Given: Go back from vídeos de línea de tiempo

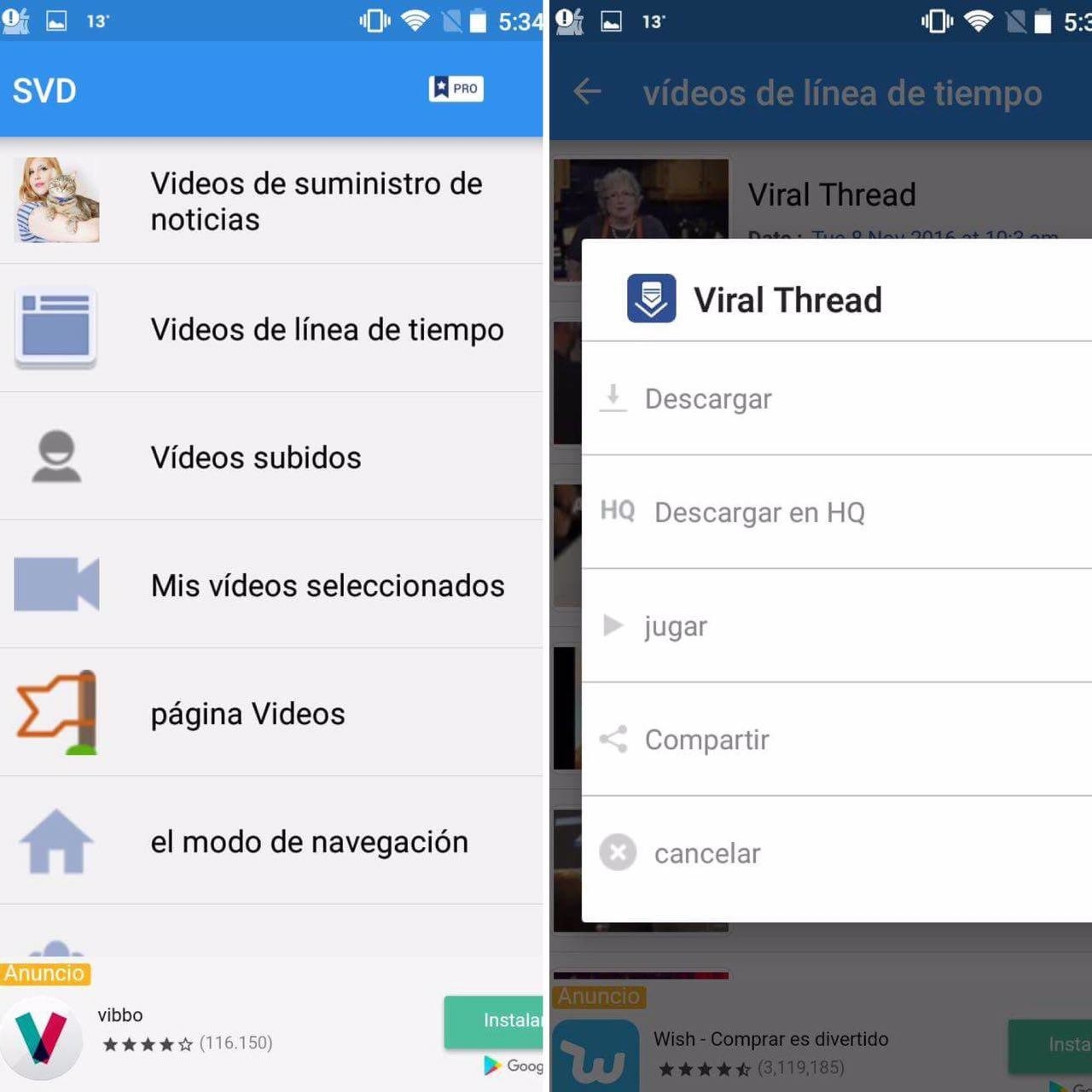Looking at the screenshot, I should coord(587,92).
